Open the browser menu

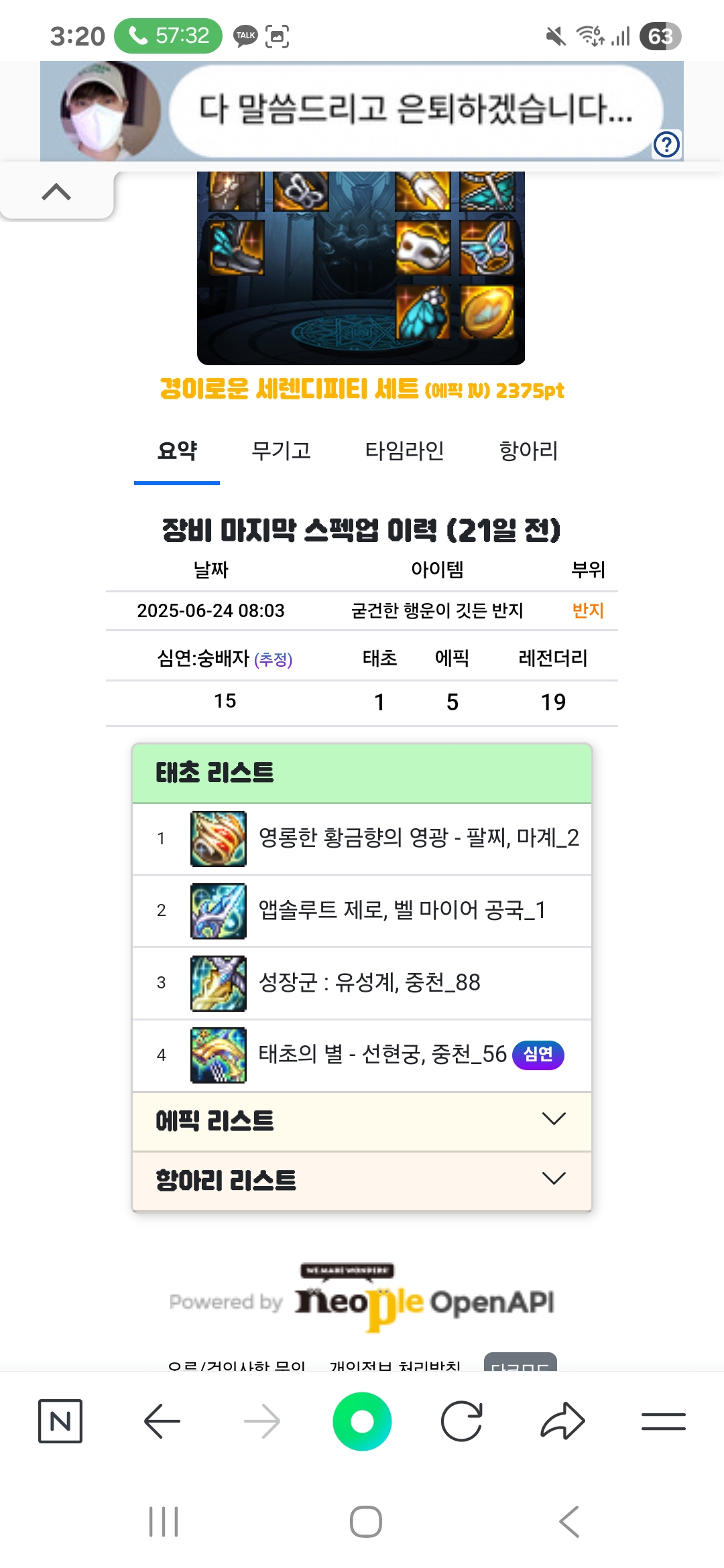[663, 1421]
